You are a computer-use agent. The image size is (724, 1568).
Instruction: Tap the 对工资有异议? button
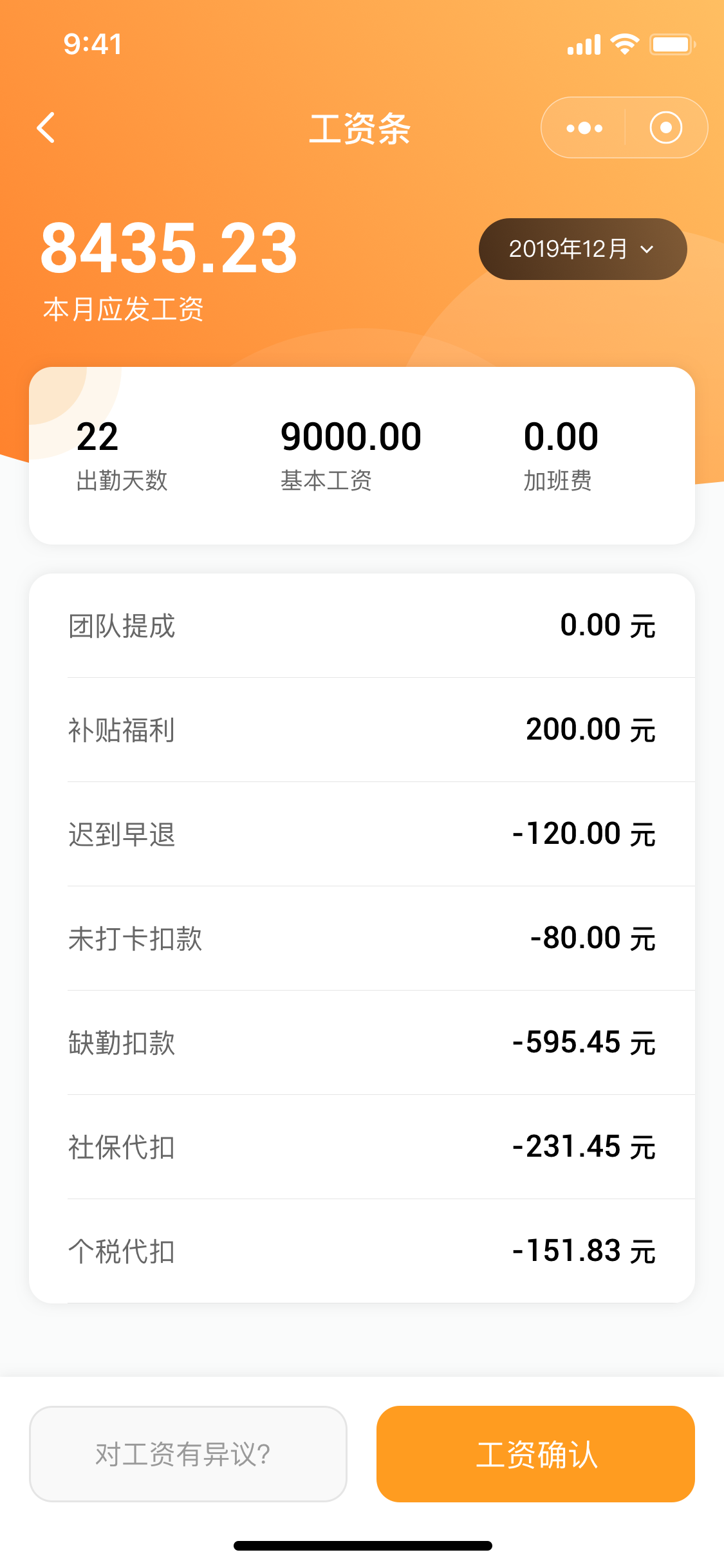188,1453
